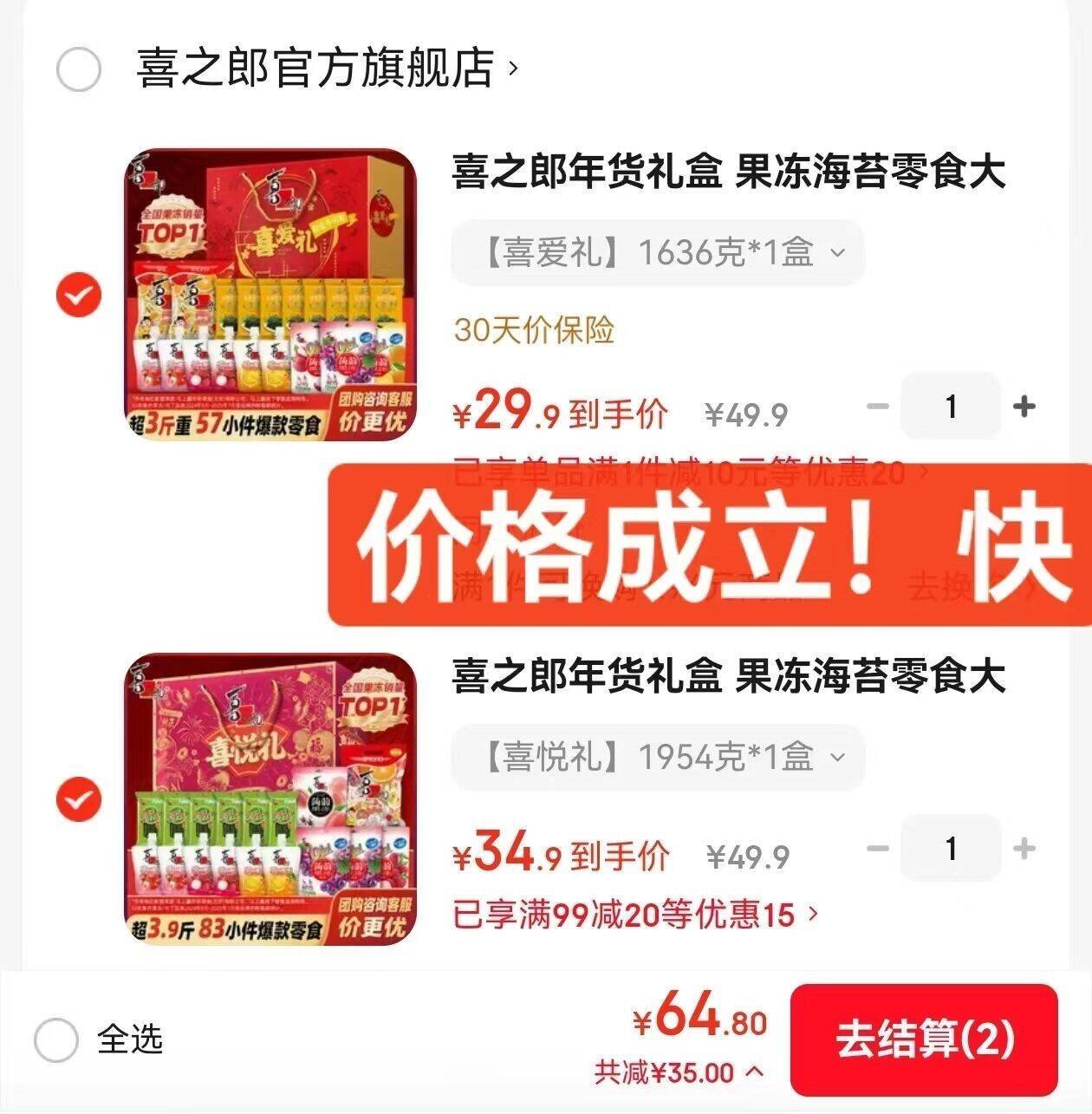Change the 【喜爱礼】1636克 spec dropdown
The width and height of the screenshot is (1092, 1114).
tap(657, 253)
